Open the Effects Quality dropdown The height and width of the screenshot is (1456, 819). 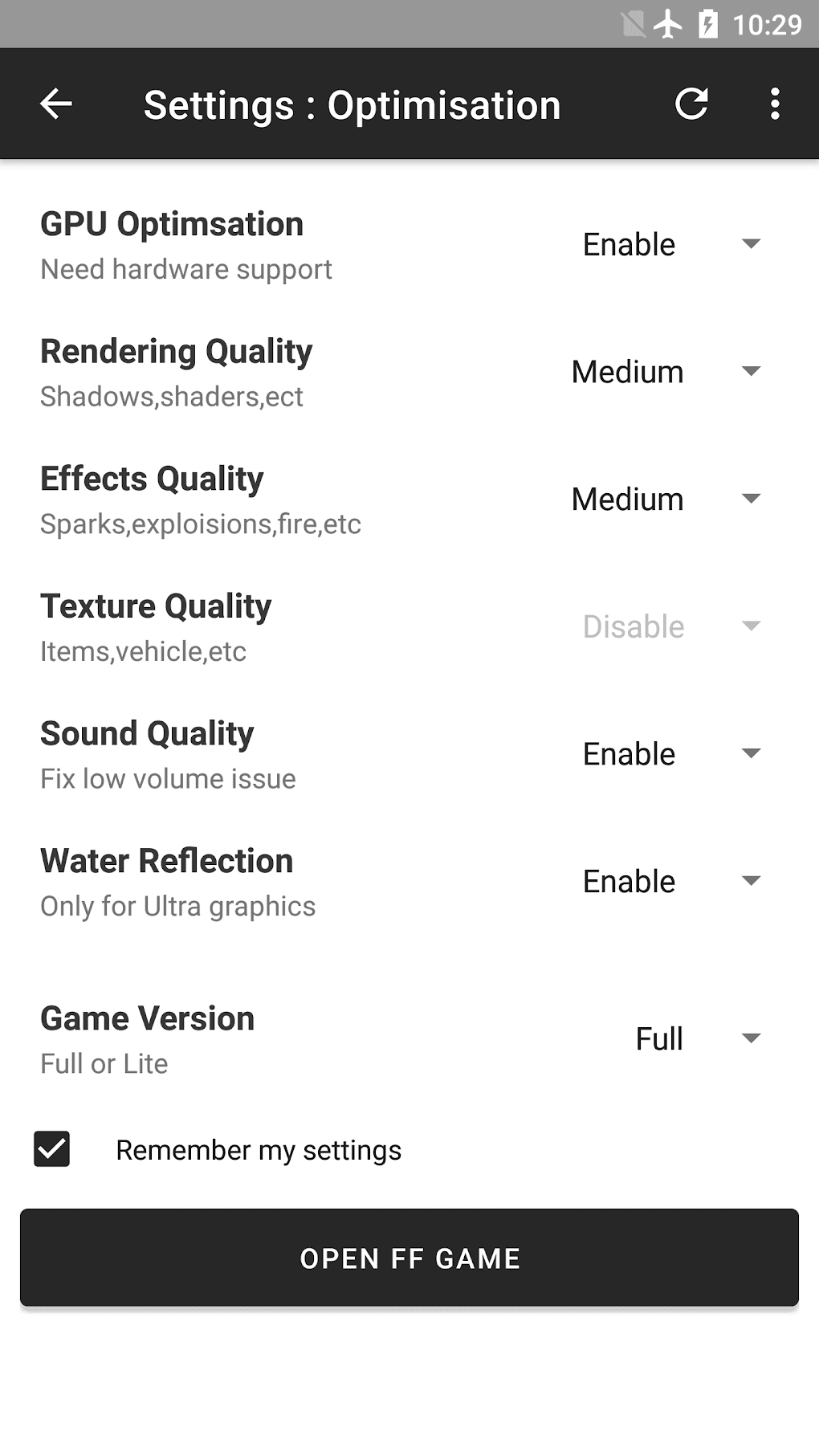pos(666,500)
